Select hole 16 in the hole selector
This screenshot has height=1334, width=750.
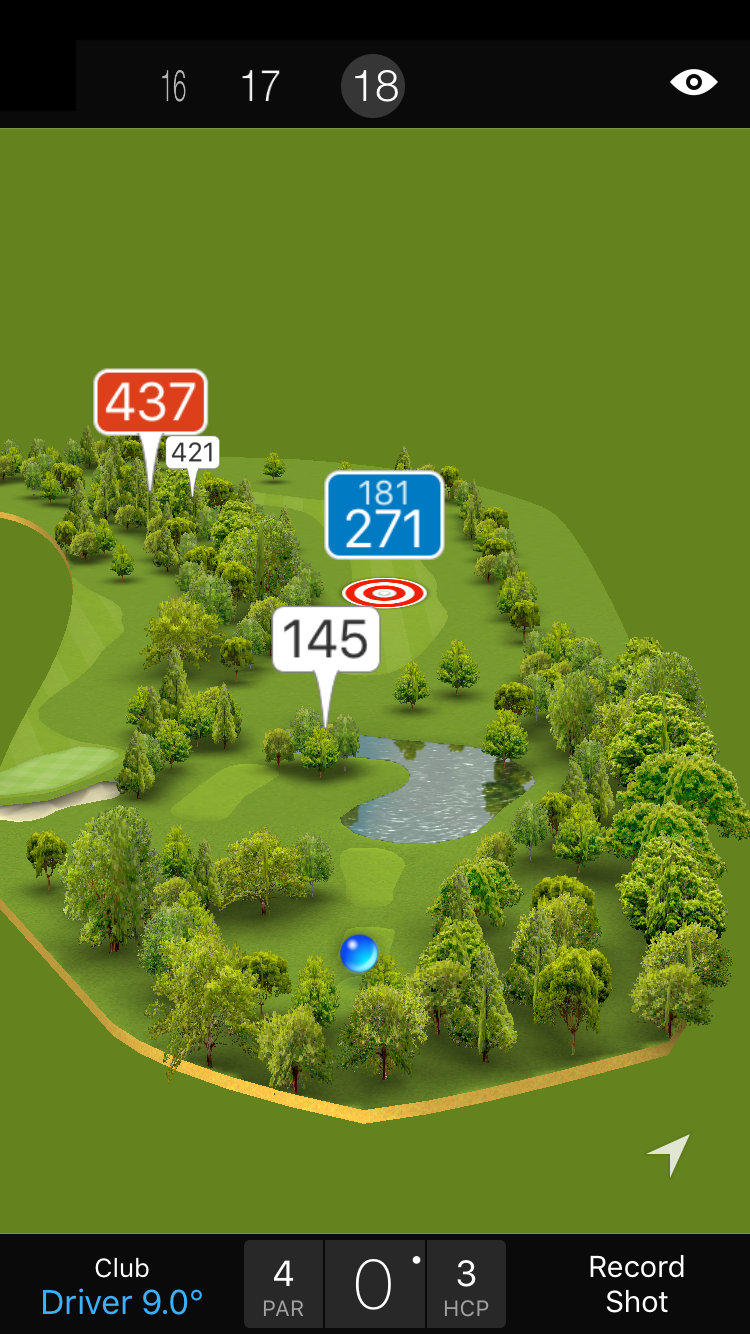coord(173,86)
